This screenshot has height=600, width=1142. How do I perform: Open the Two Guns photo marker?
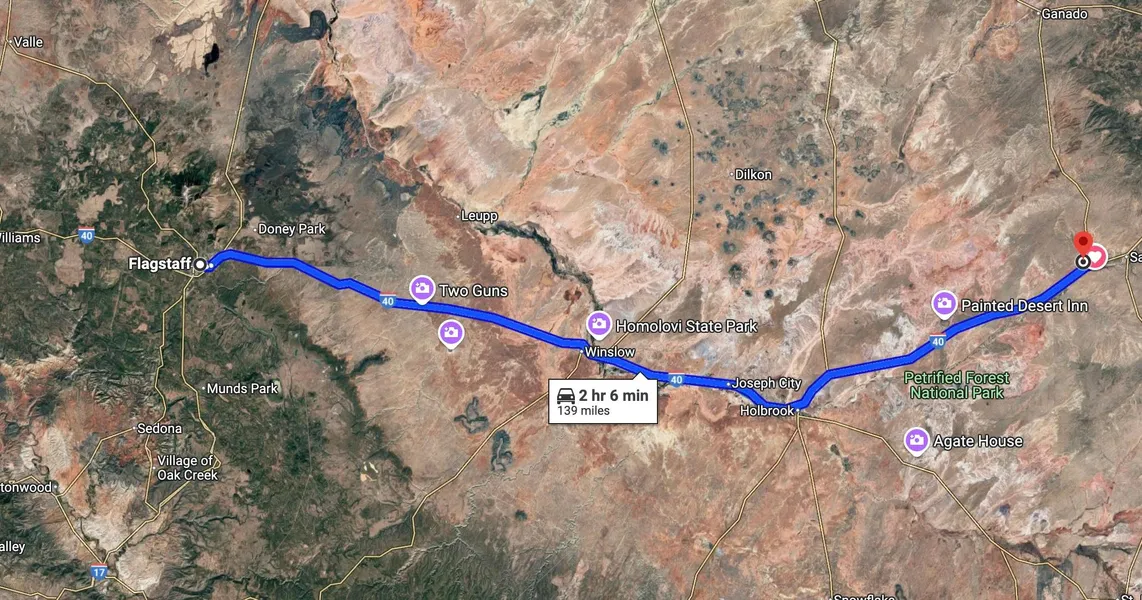(x=422, y=290)
